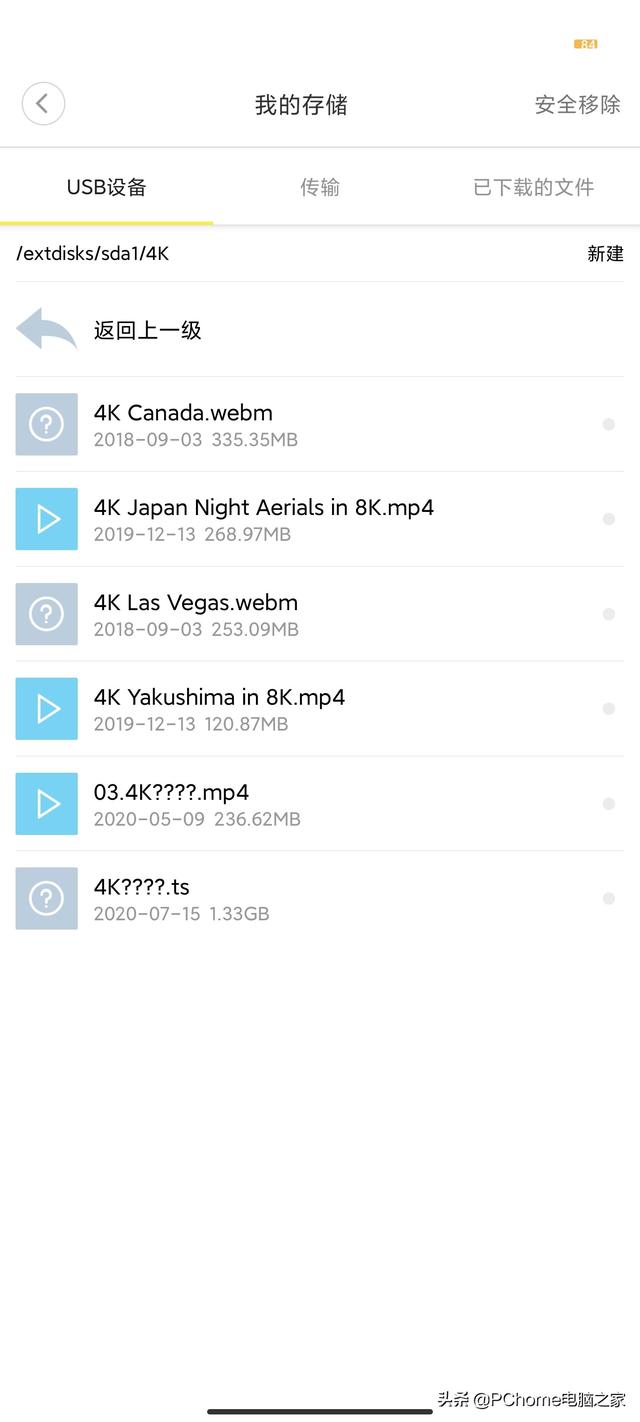This screenshot has width=640, height=1422.
Task: Open the 4K Canada.webm file
Action: (x=183, y=413)
